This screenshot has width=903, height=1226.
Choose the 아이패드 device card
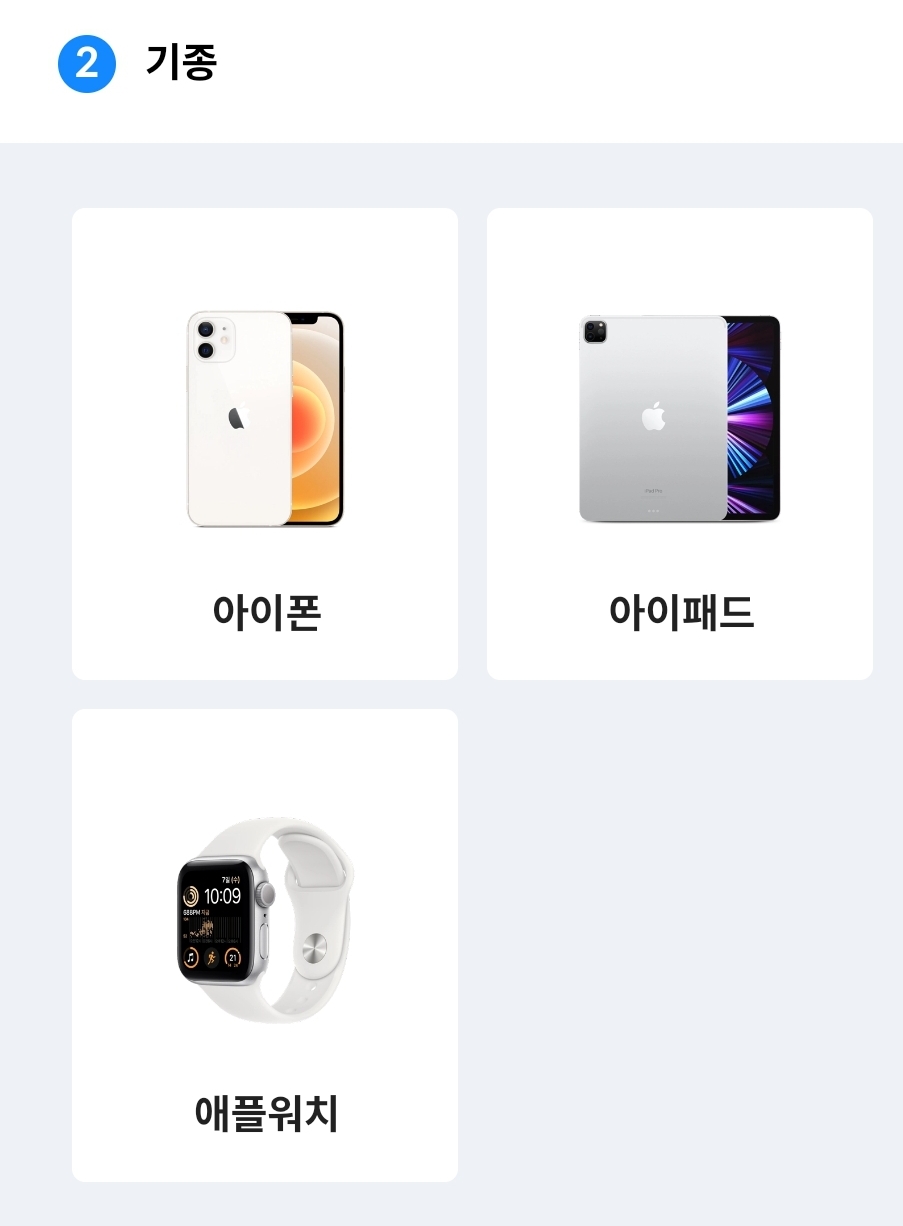tap(680, 444)
